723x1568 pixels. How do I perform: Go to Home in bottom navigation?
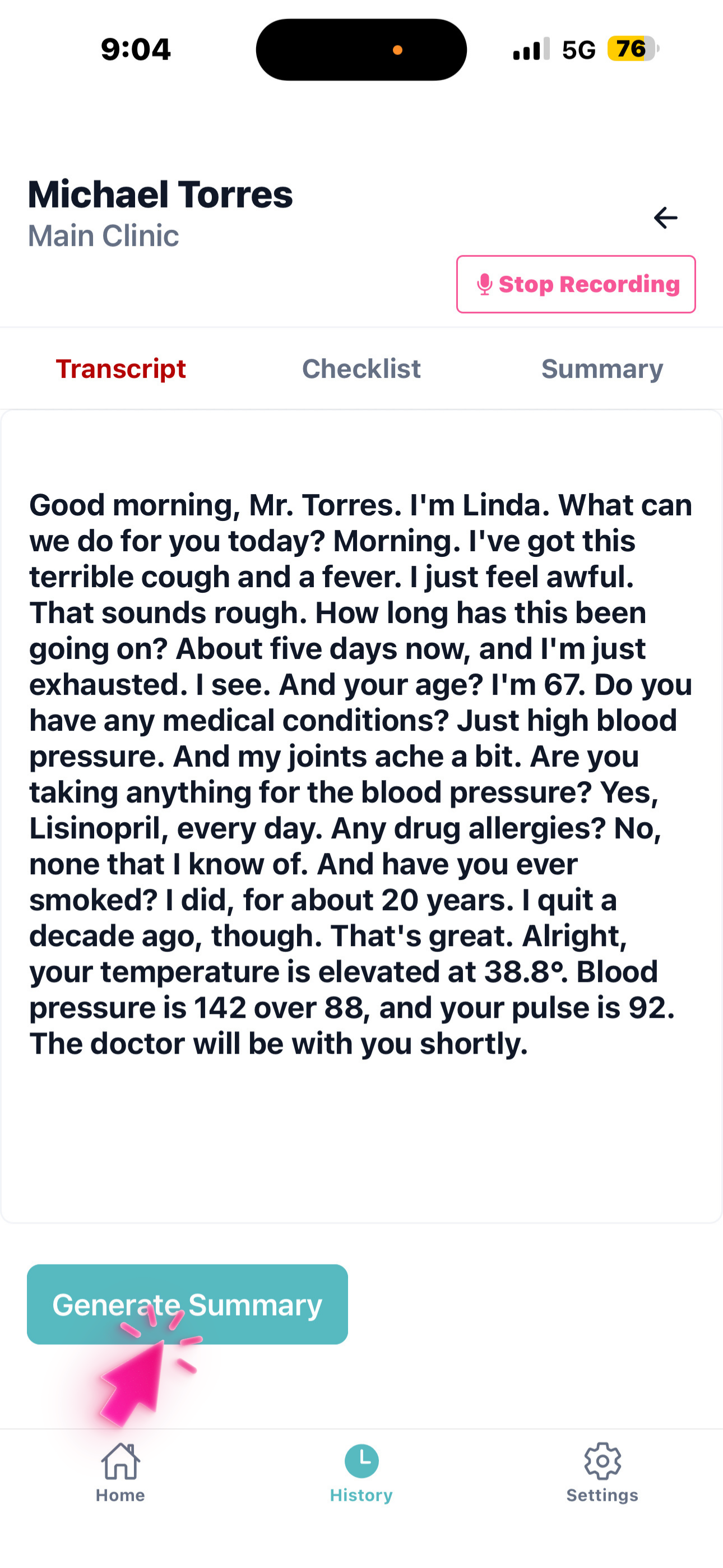121,1473
